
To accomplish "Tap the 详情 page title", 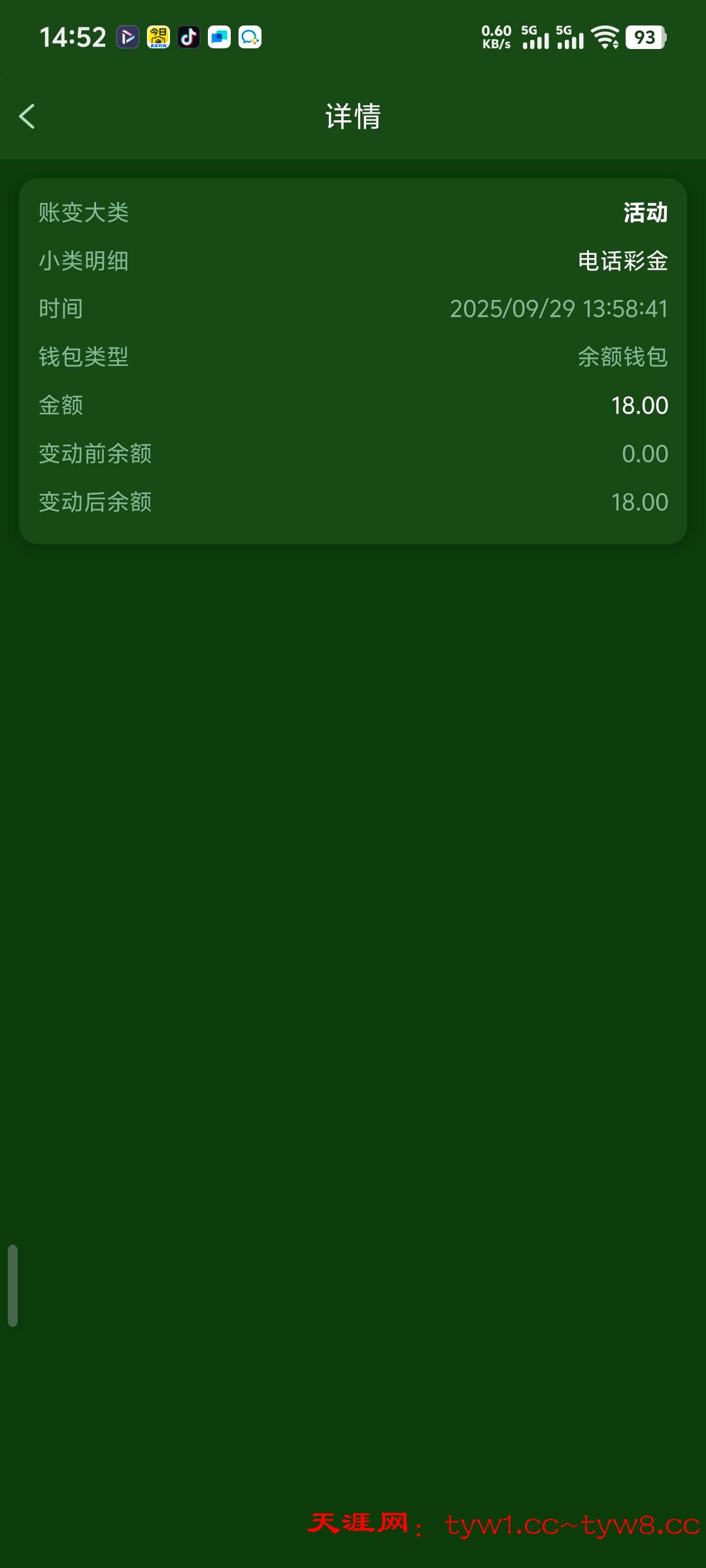I will click(x=353, y=118).
